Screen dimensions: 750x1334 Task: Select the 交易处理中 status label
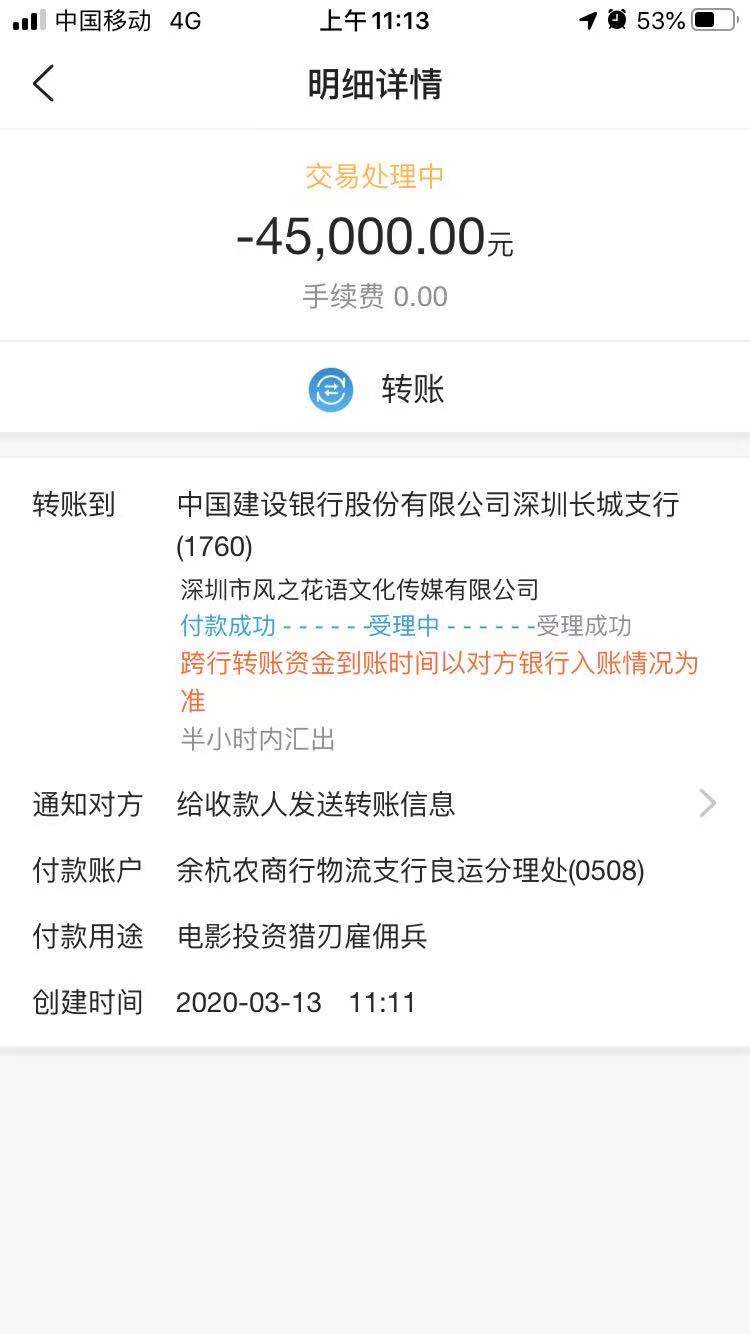pos(373,175)
